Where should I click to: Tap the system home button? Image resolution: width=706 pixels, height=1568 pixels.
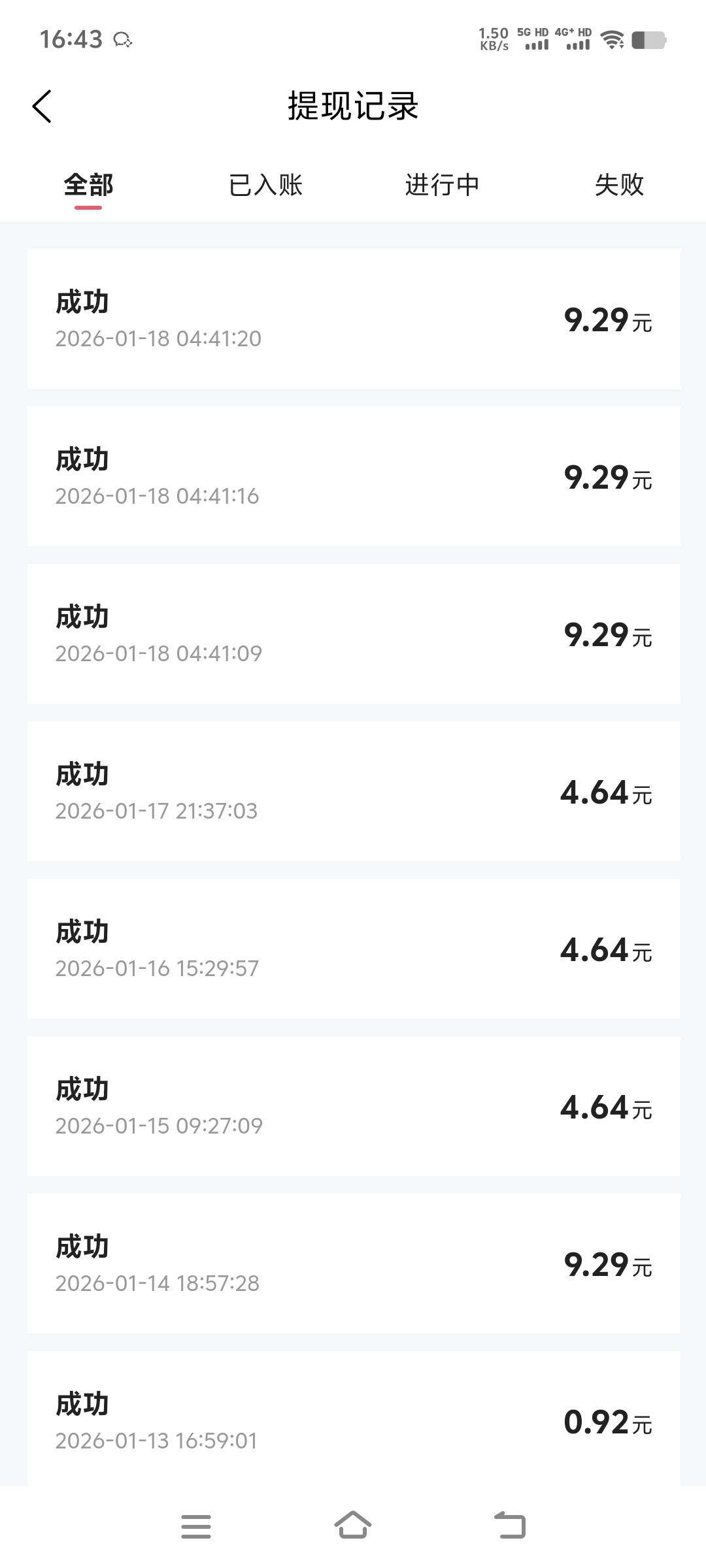click(x=353, y=1526)
